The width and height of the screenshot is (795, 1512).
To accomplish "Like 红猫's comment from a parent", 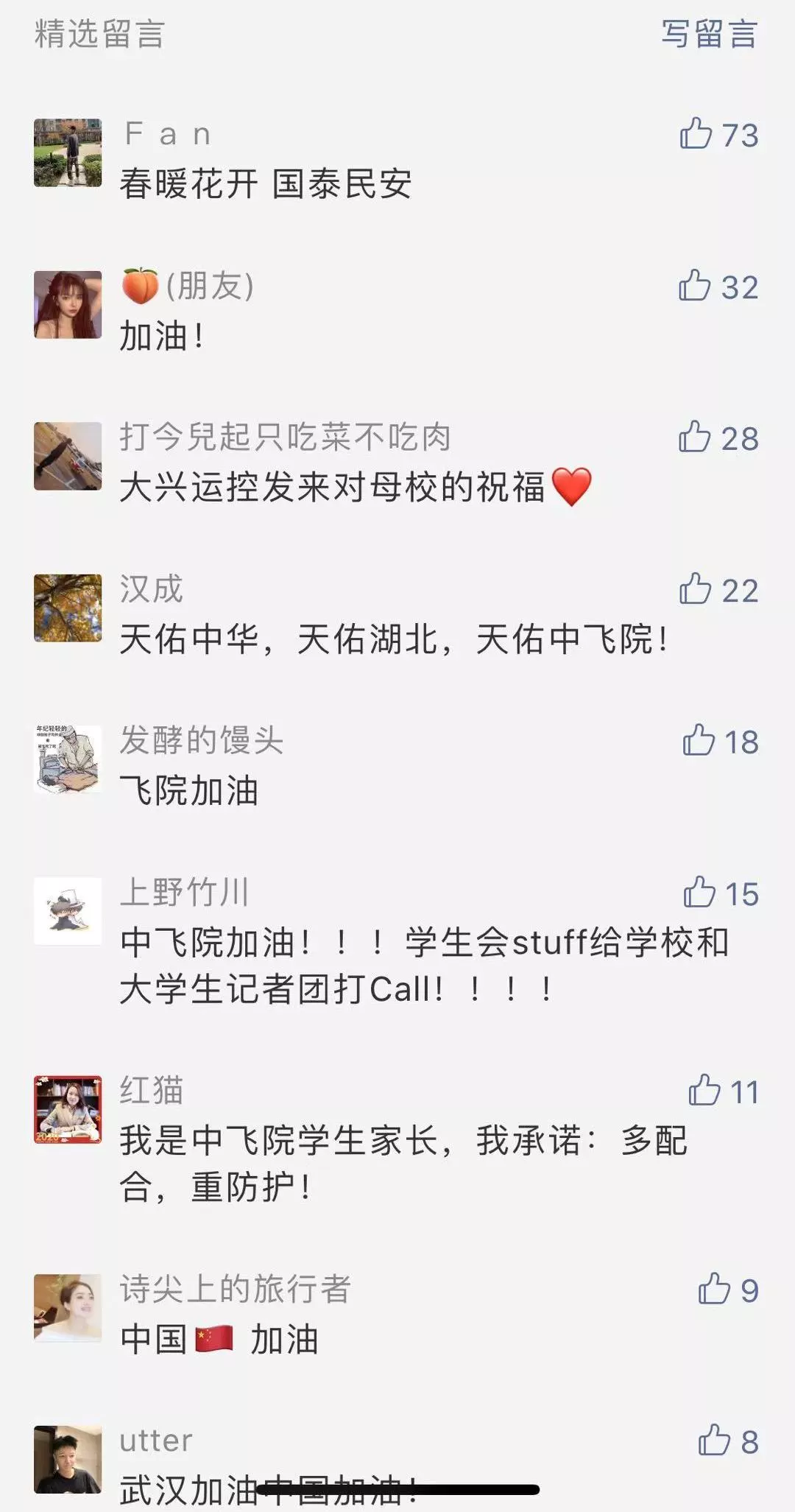I will click(x=704, y=1091).
